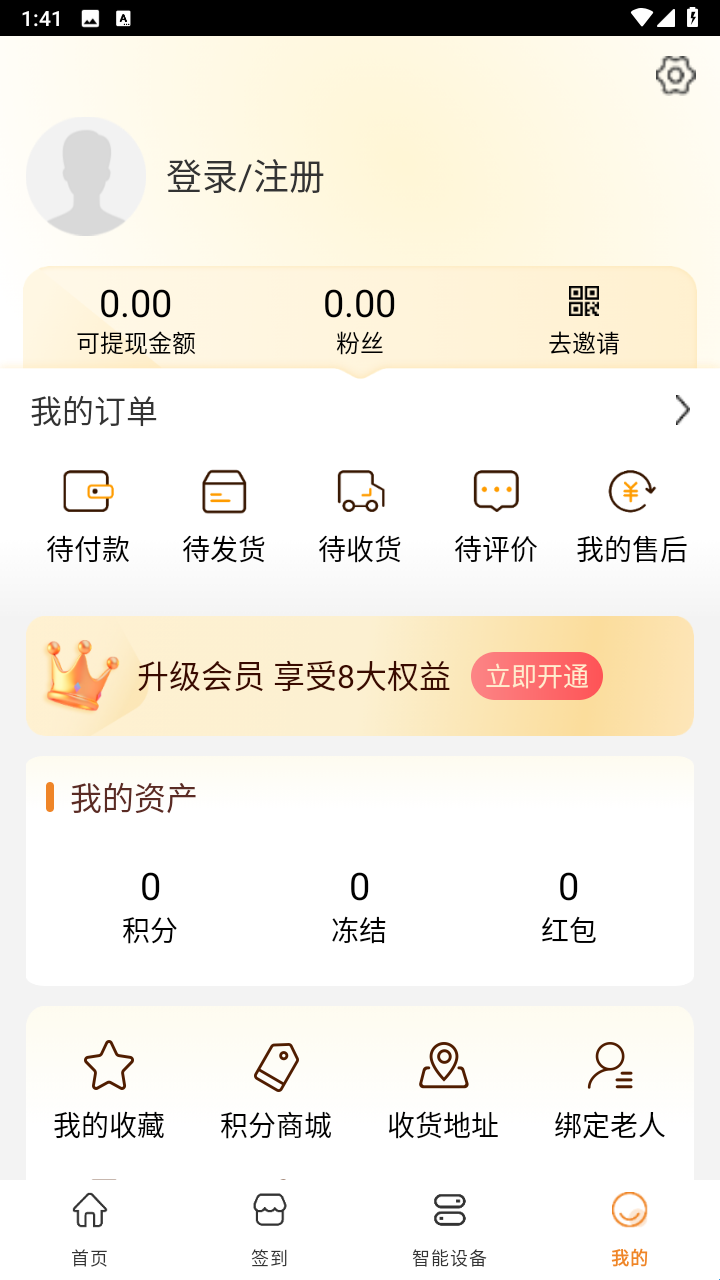Go to the 签到 check-in tab

tap(270, 1229)
